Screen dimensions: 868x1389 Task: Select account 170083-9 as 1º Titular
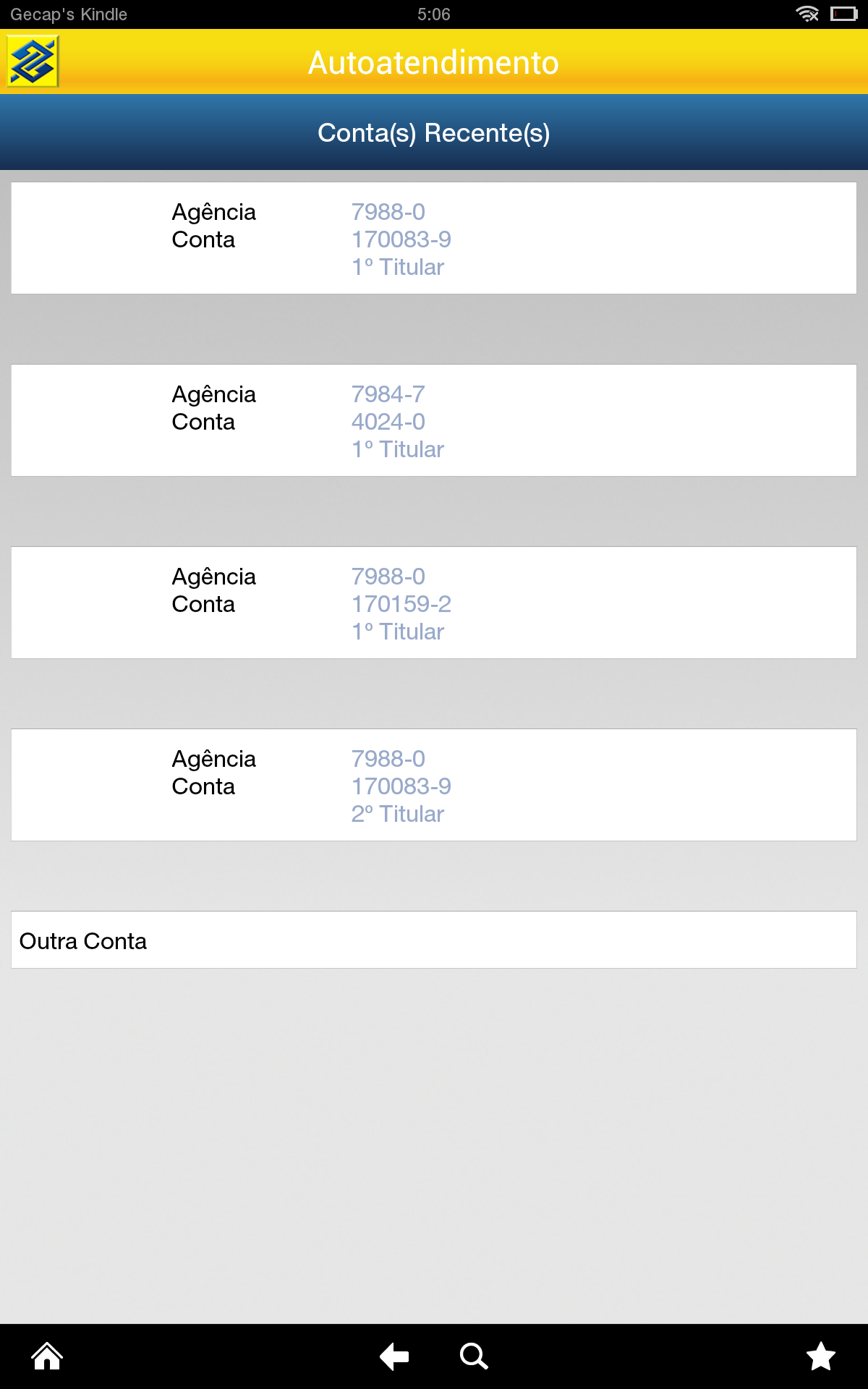[434, 237]
